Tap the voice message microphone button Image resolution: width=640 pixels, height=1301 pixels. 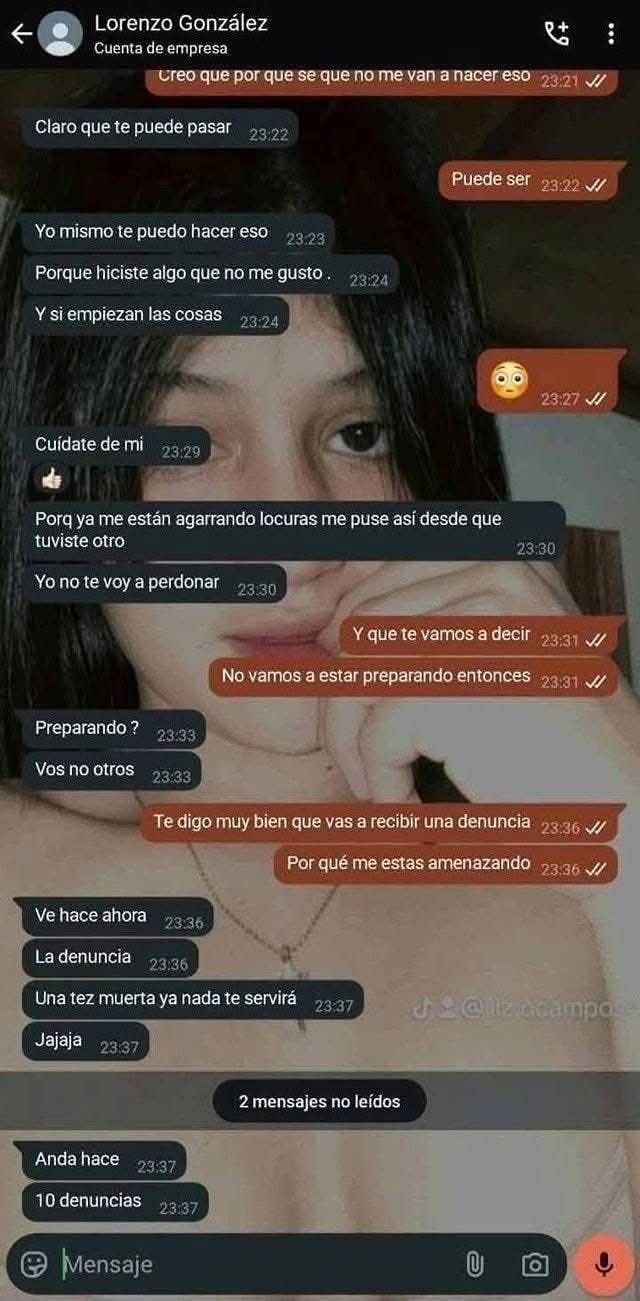[x=604, y=1264]
